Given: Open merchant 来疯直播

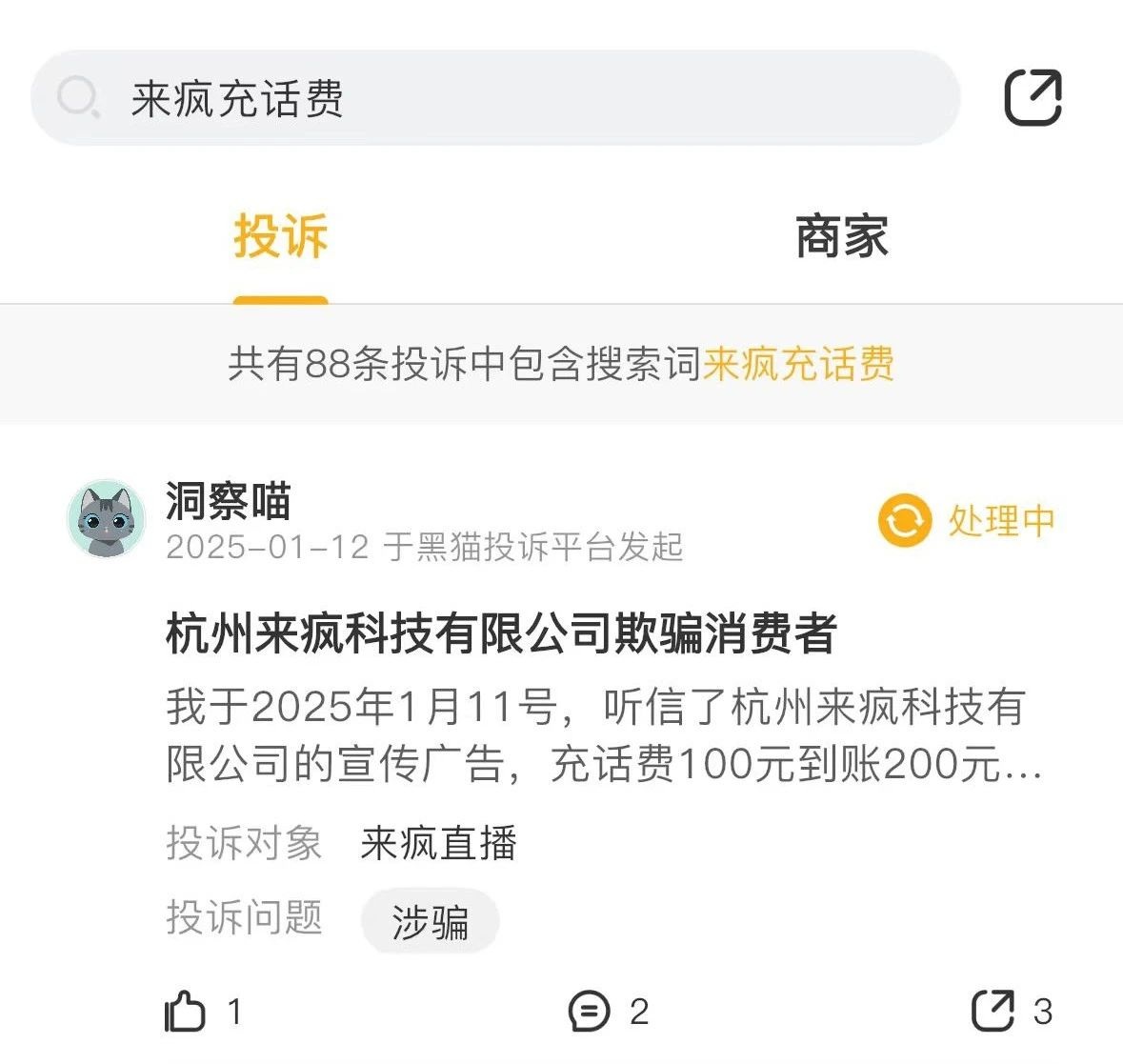Looking at the screenshot, I should 438,844.
